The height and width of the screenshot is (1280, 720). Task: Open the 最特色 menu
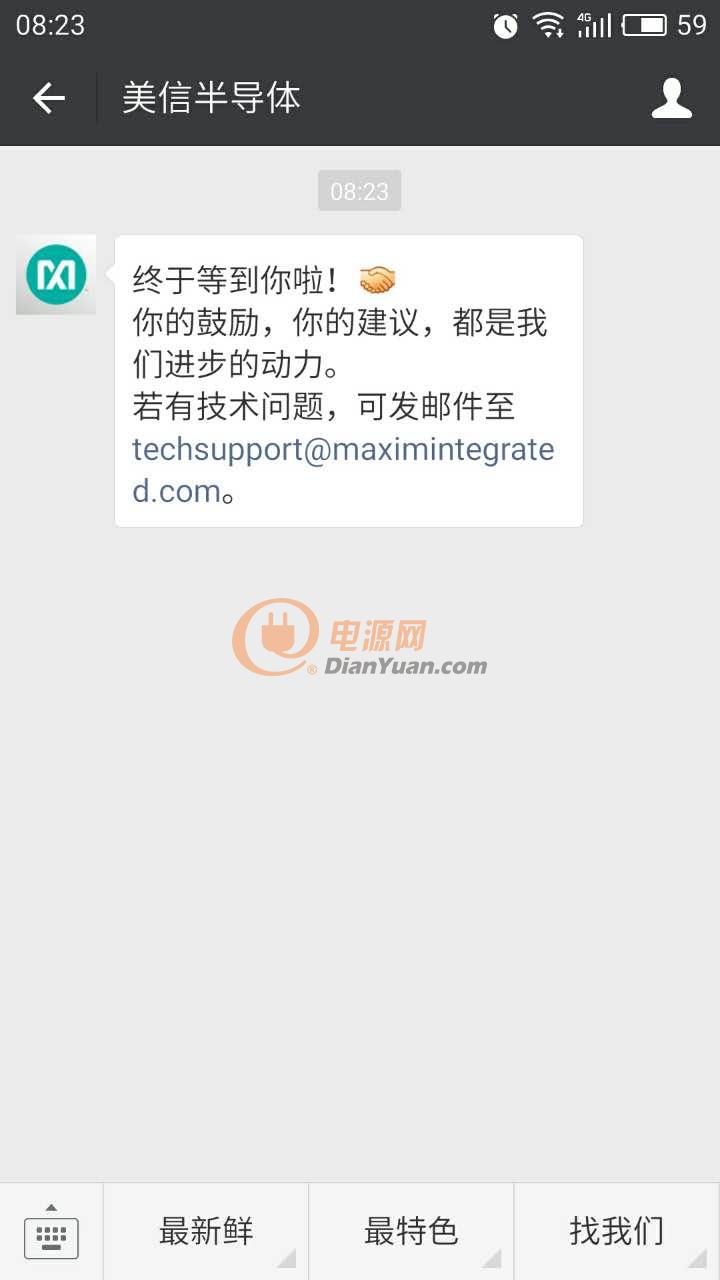point(411,1232)
